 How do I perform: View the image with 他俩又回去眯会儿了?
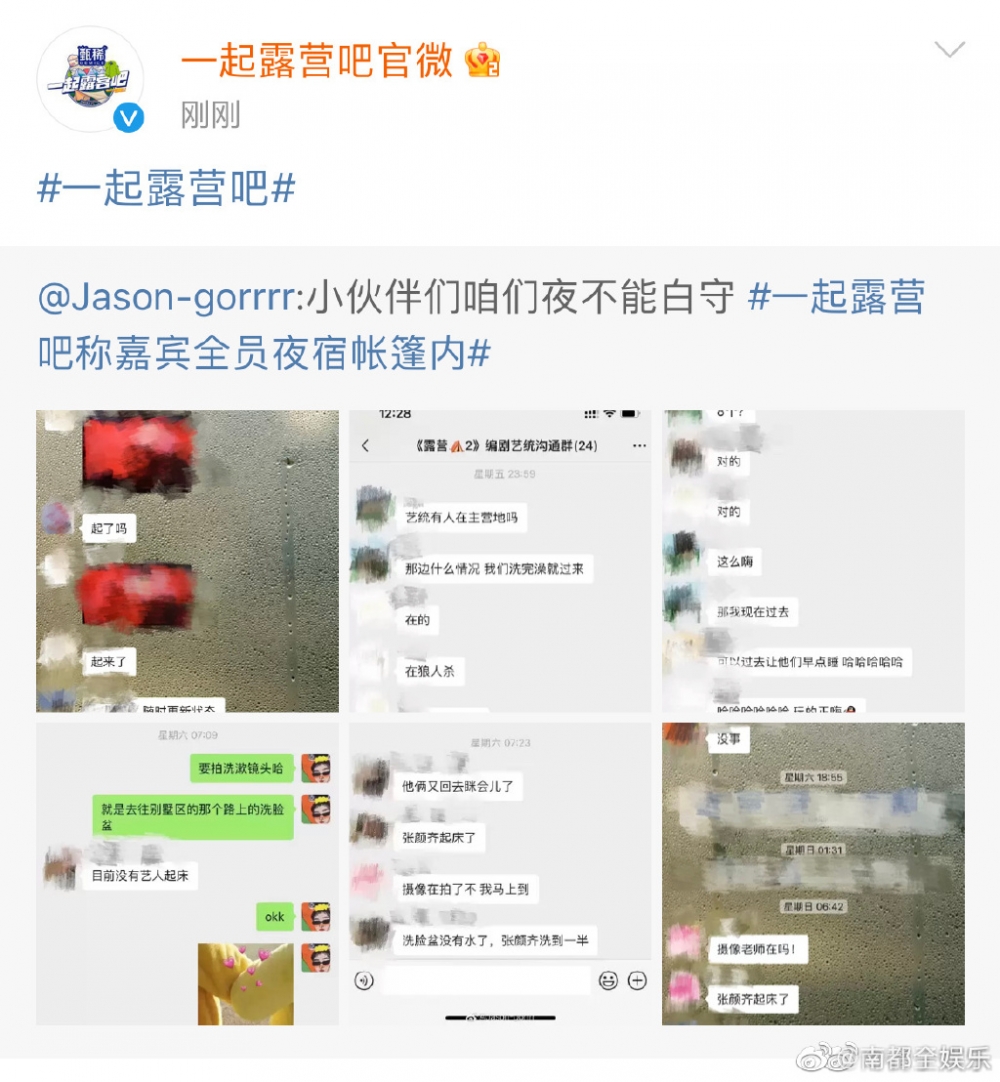click(500, 873)
